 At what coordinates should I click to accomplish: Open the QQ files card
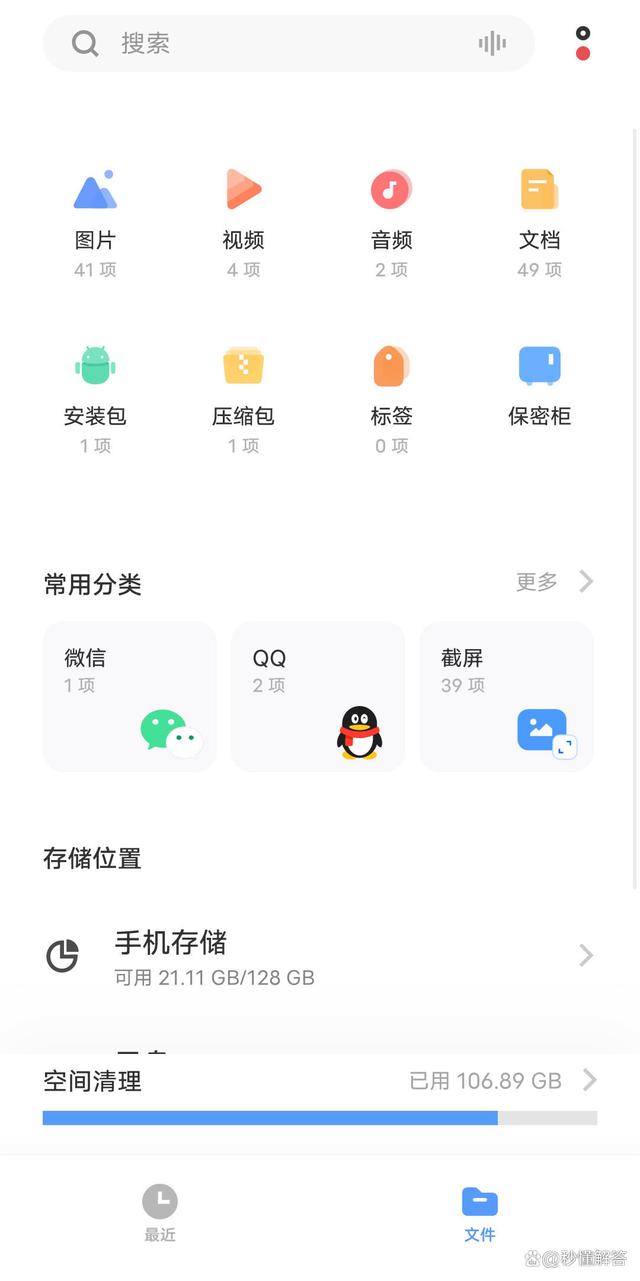coord(318,696)
